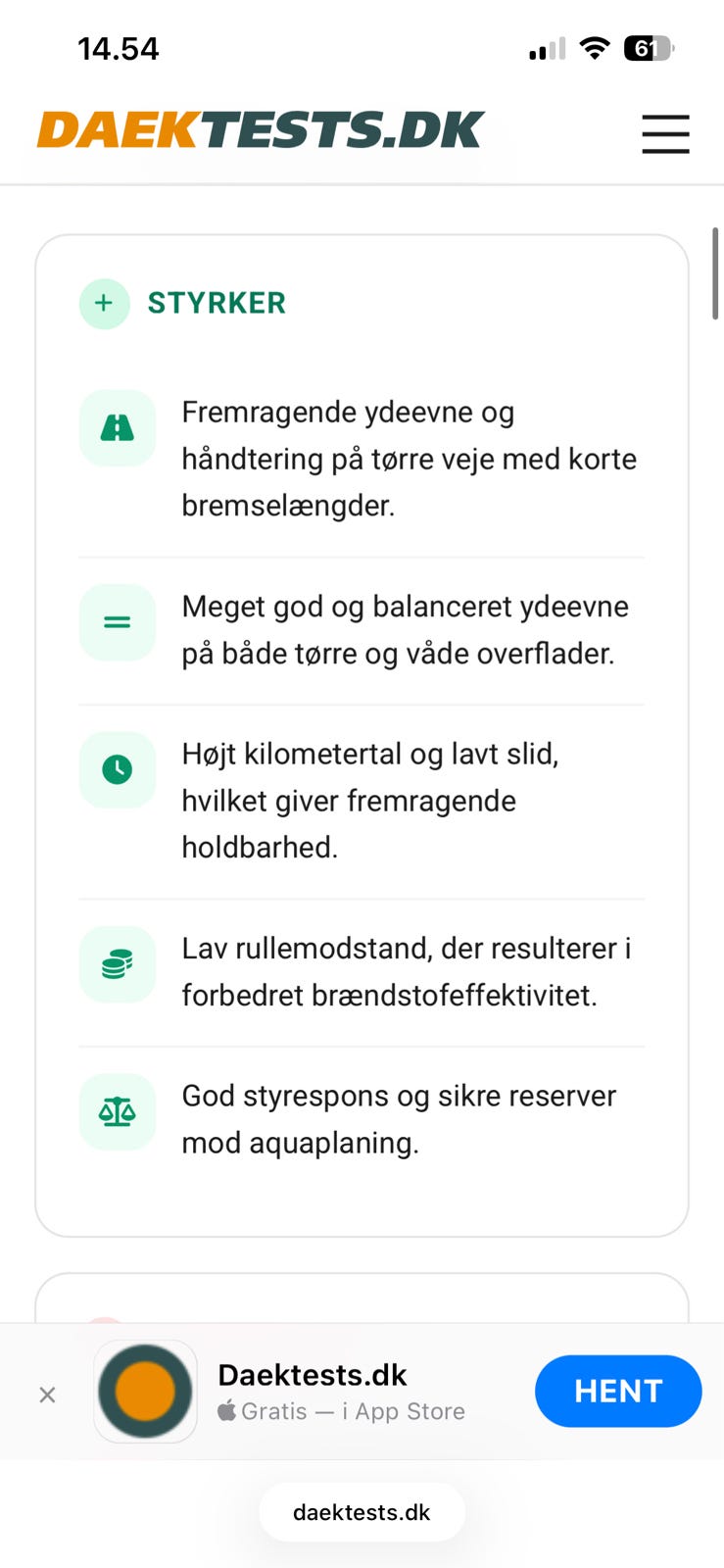Click the green plus circle icon
724x1568 pixels.
[104, 303]
